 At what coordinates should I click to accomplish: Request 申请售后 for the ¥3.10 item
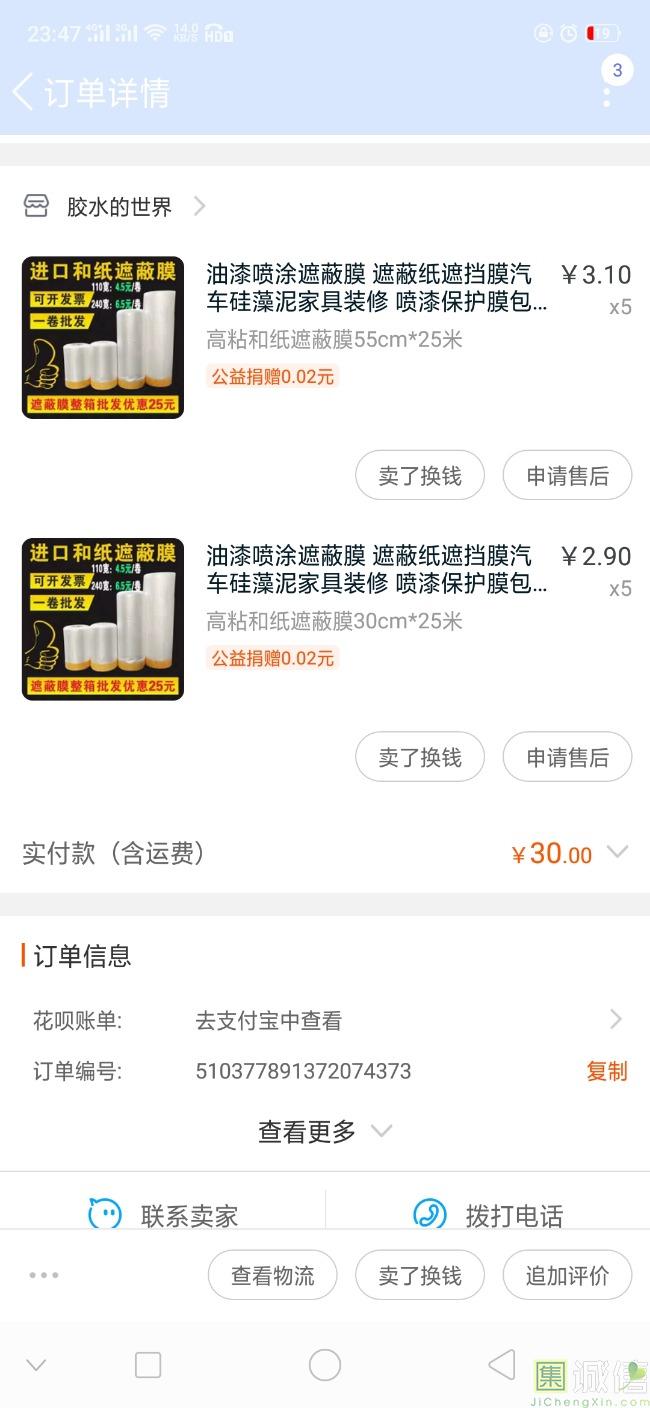(x=567, y=476)
